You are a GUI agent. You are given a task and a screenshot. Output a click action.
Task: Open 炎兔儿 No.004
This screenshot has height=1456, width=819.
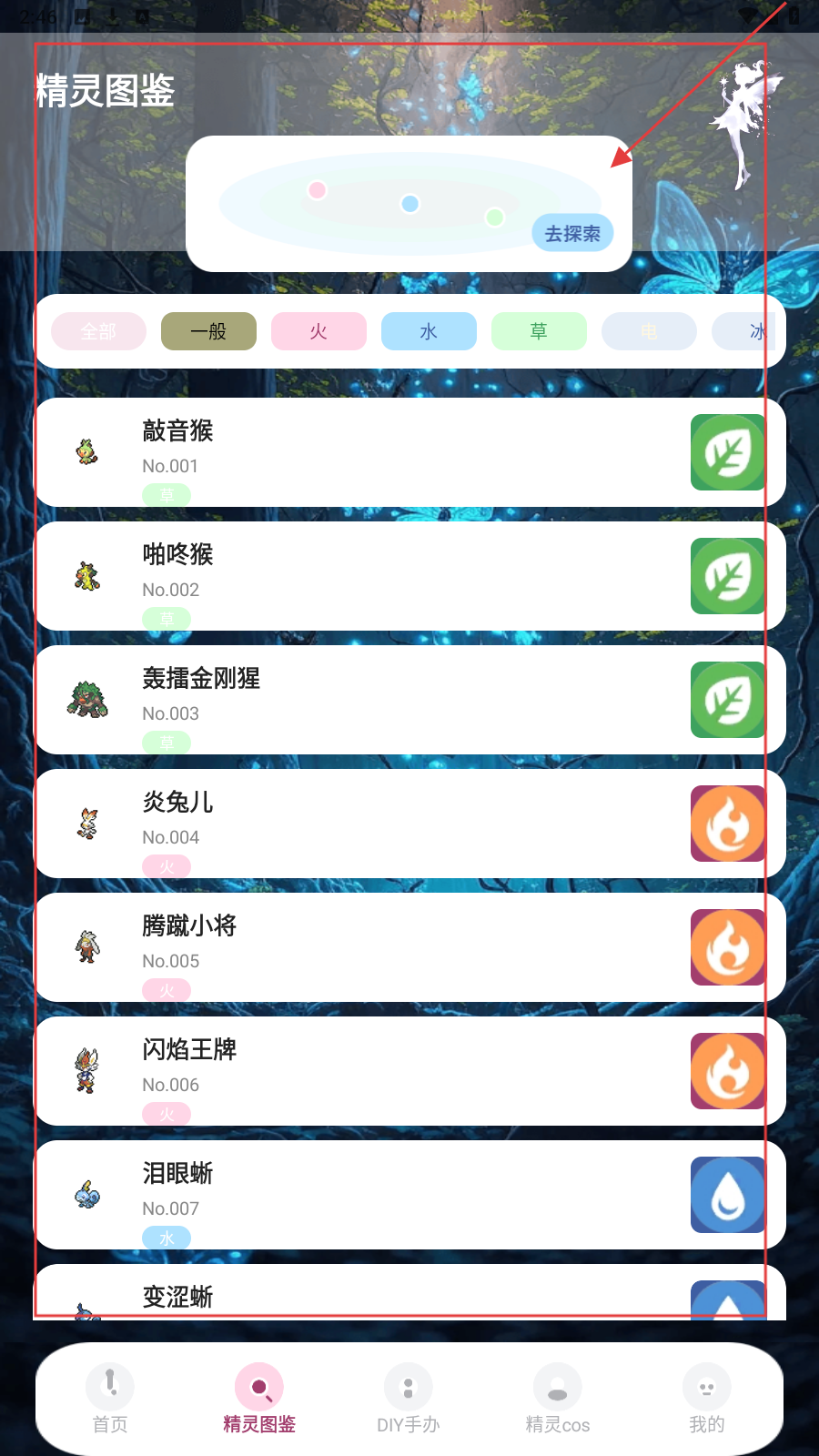[x=409, y=824]
